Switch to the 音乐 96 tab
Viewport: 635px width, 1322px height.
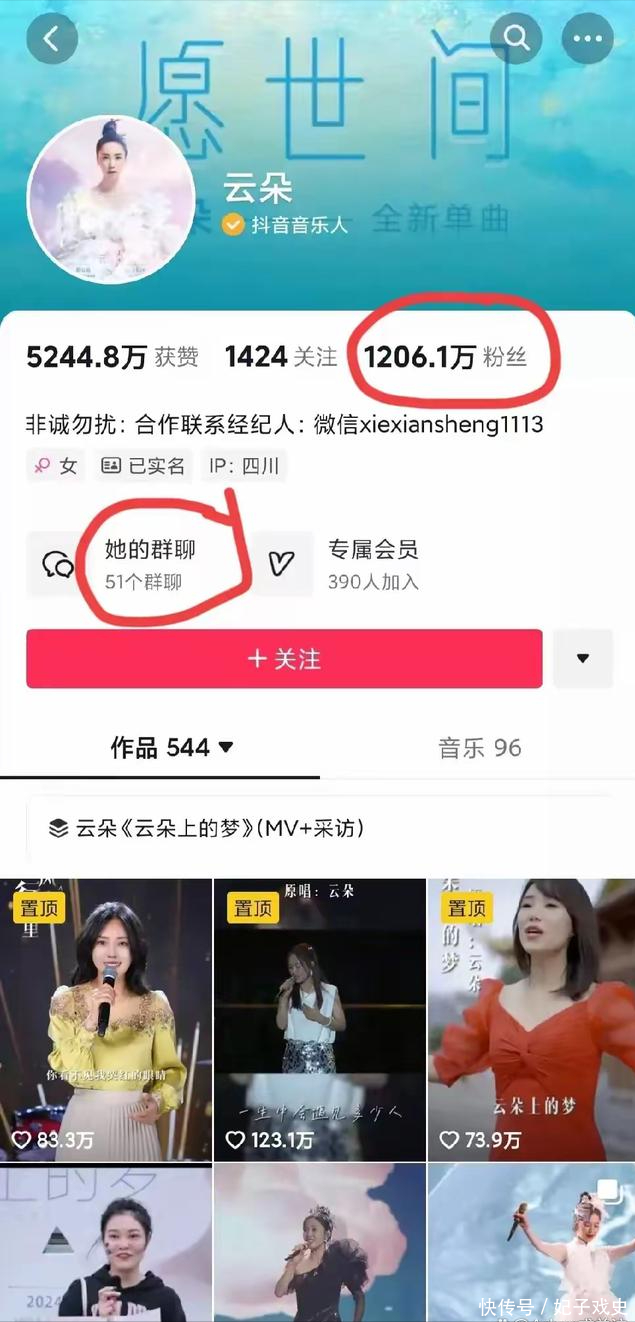[x=480, y=747]
